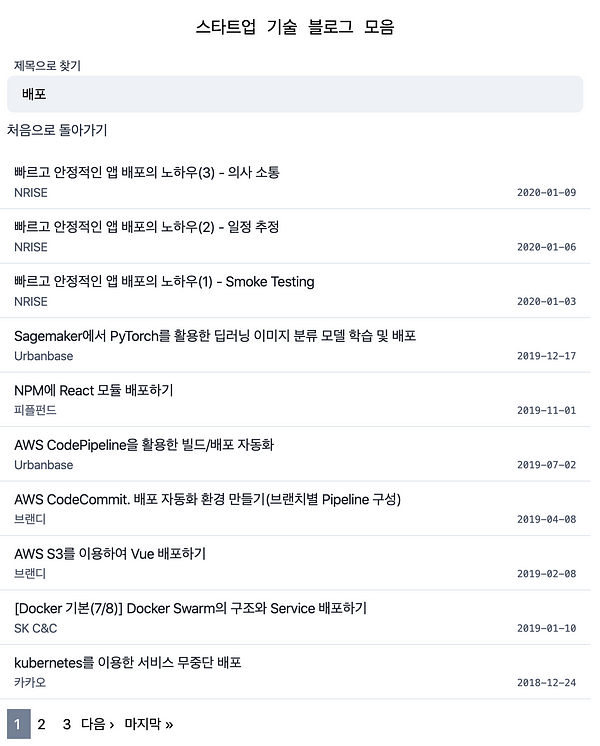Select page 1 in pagination
600x746 pixels.
(x=18, y=724)
